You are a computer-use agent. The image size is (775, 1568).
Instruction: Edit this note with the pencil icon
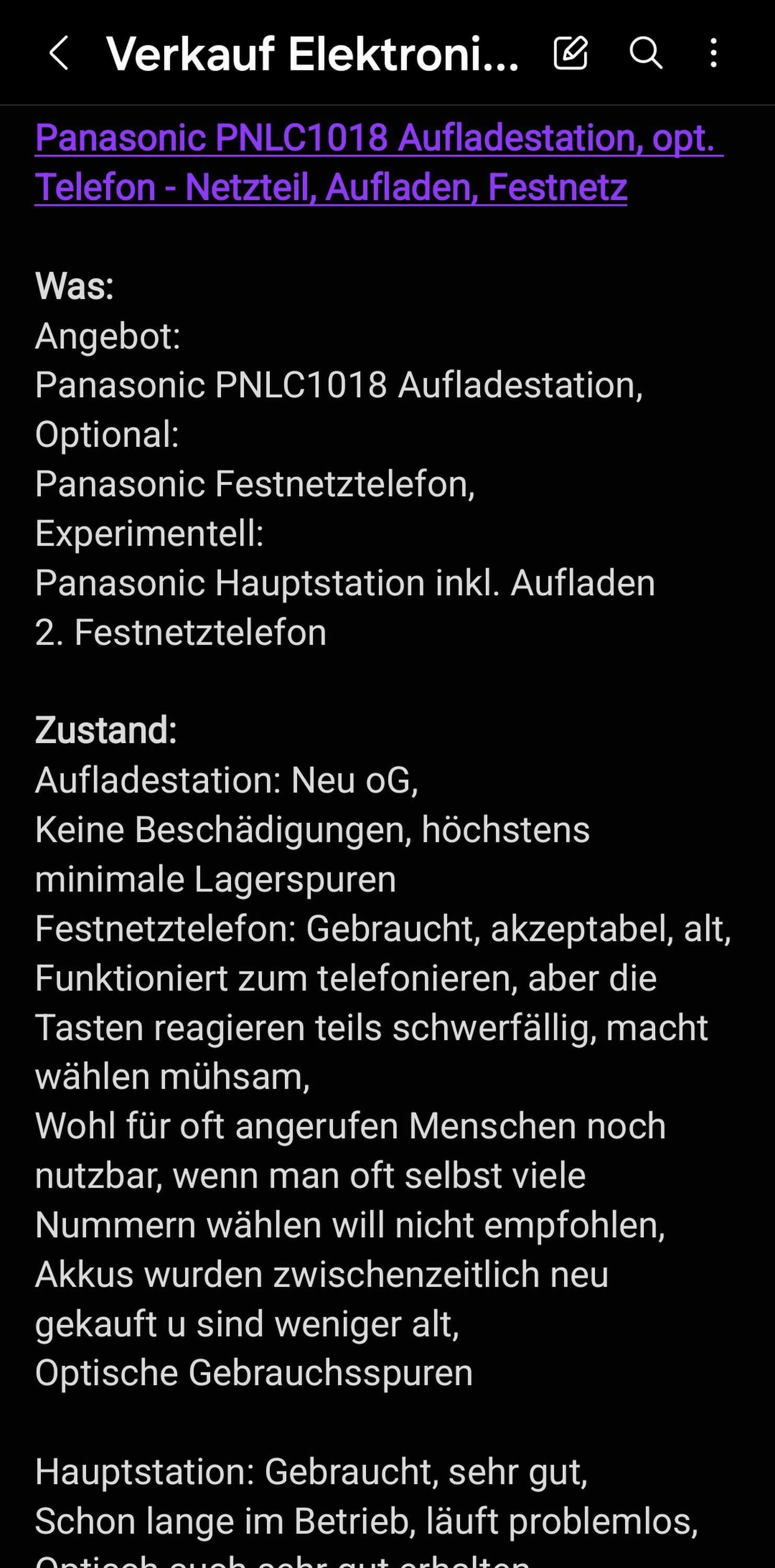click(571, 53)
